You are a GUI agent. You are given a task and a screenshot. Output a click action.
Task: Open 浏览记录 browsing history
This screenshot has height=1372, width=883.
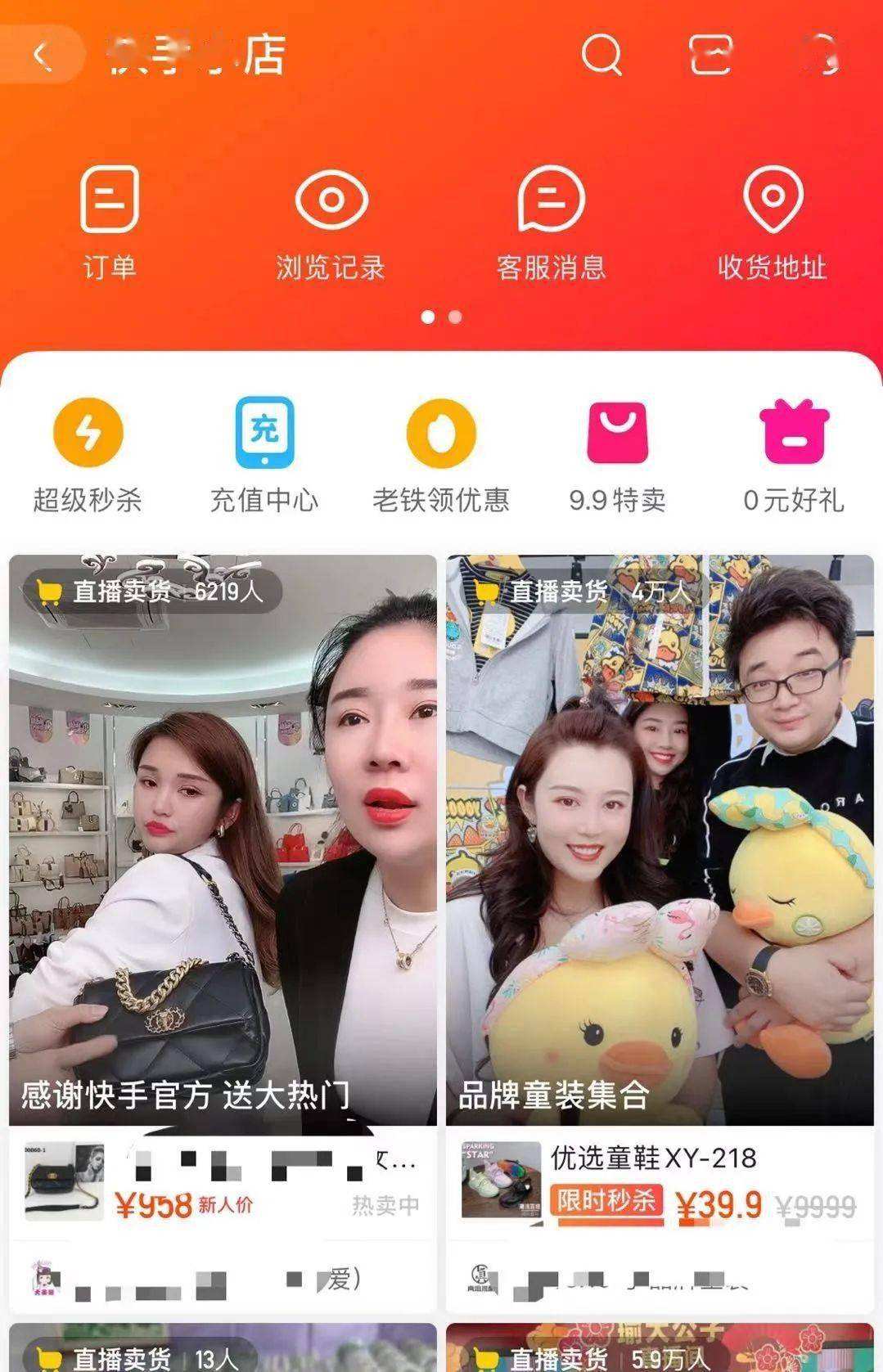pyautogui.click(x=331, y=221)
